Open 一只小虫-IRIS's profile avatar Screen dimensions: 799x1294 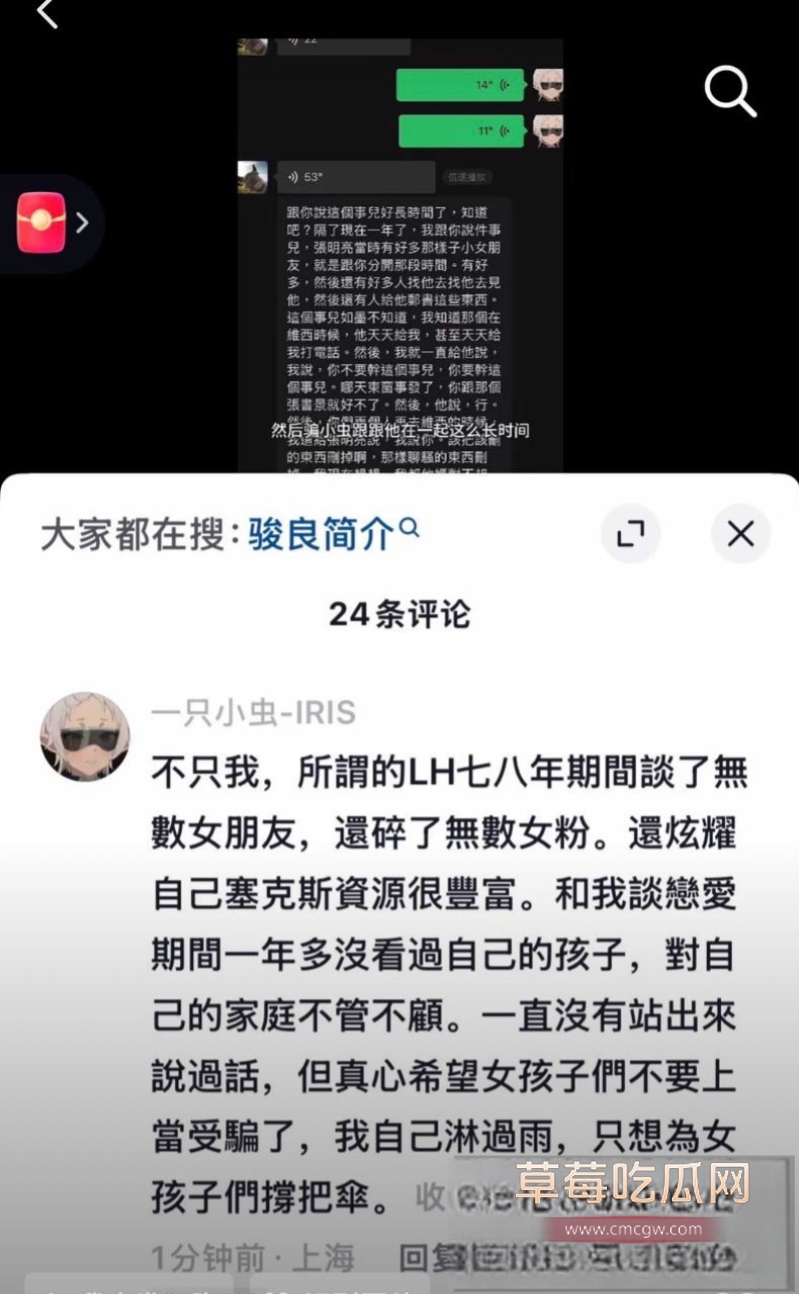(x=84, y=736)
